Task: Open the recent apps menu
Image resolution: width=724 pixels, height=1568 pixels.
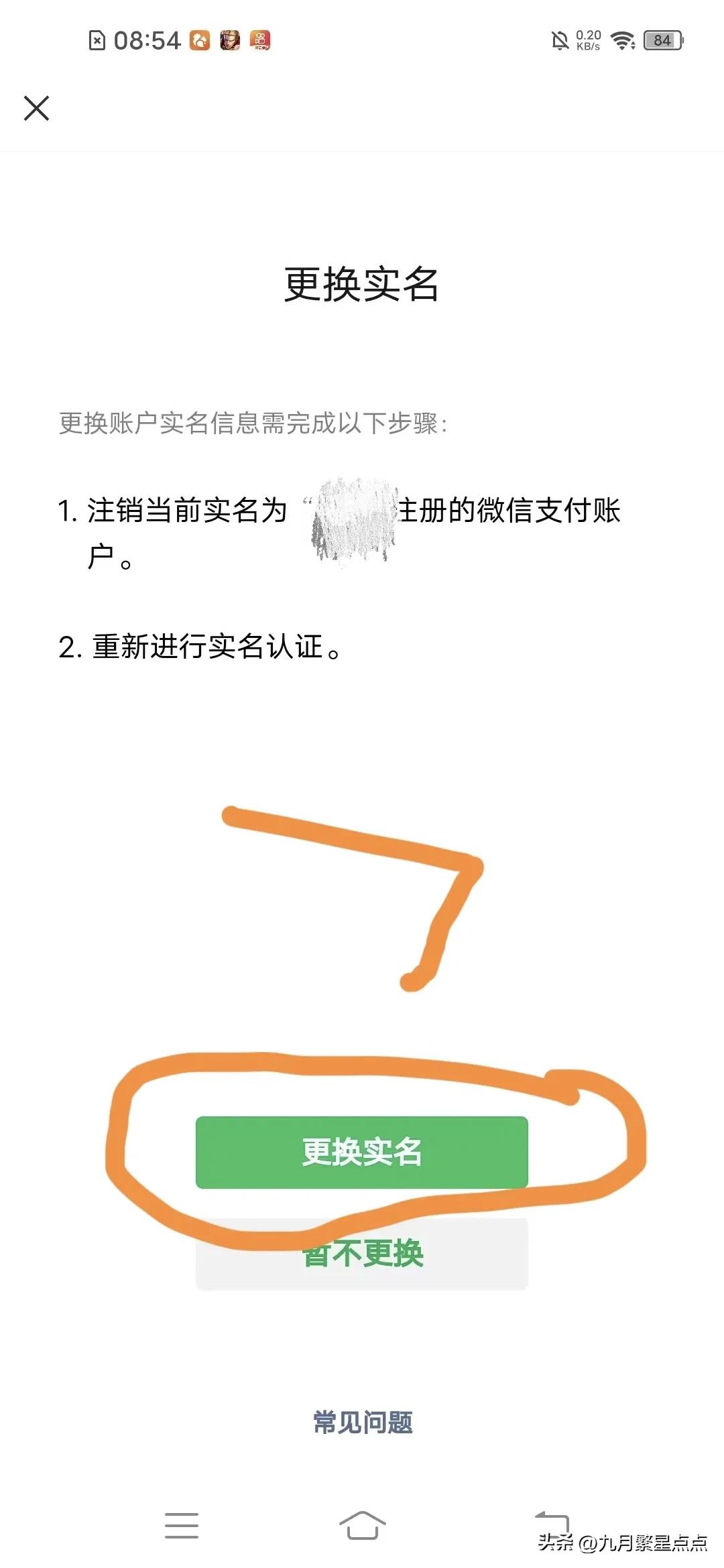Action: tap(182, 1525)
